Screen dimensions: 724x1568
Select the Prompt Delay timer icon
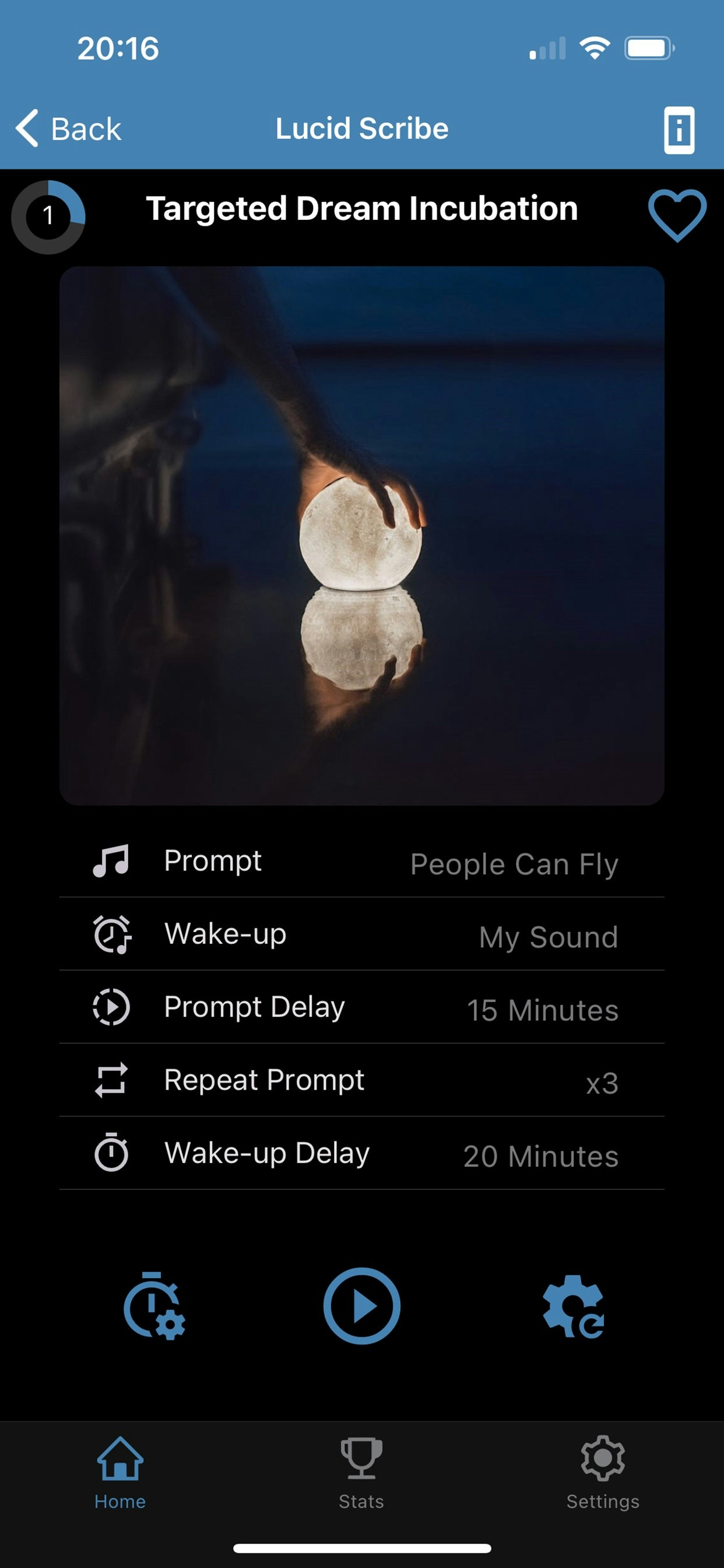point(112,1006)
